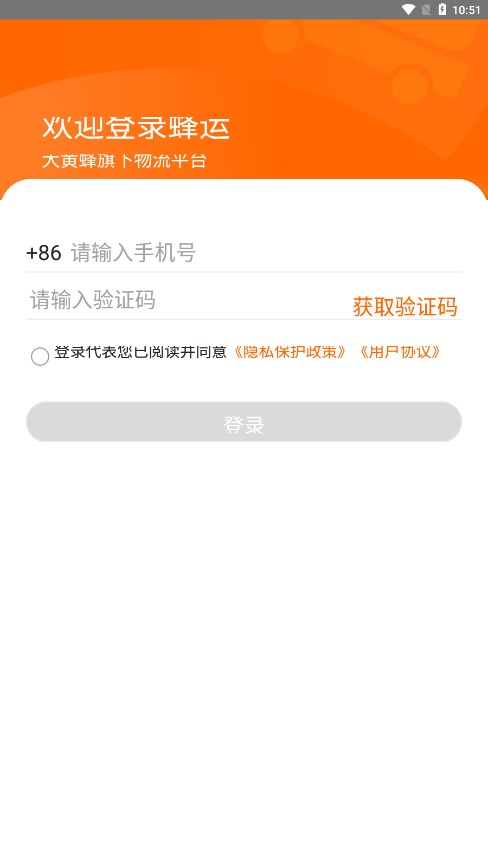Screen dimensions: 488x867
Task: Open the 用户协议 link
Action: [400, 352]
